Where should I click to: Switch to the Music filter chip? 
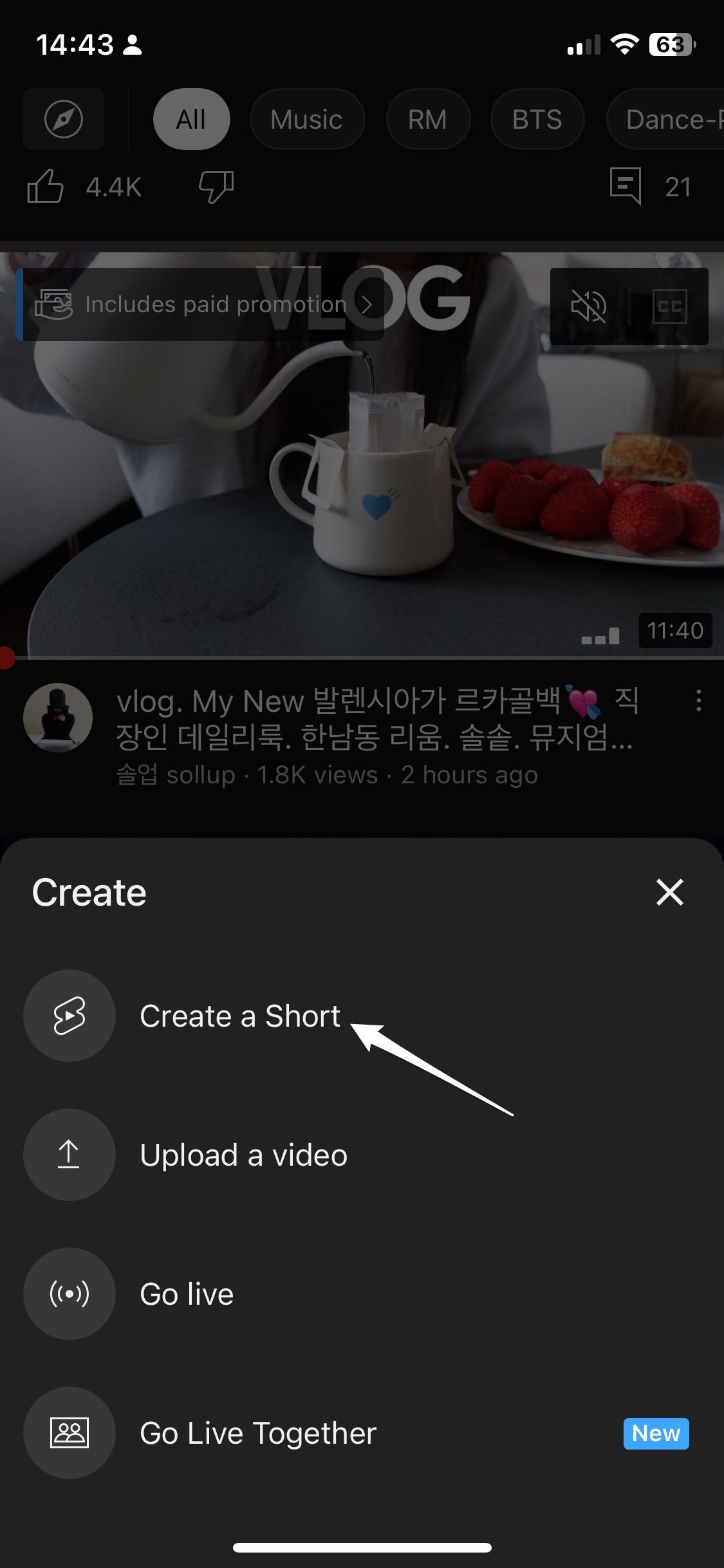tap(307, 119)
